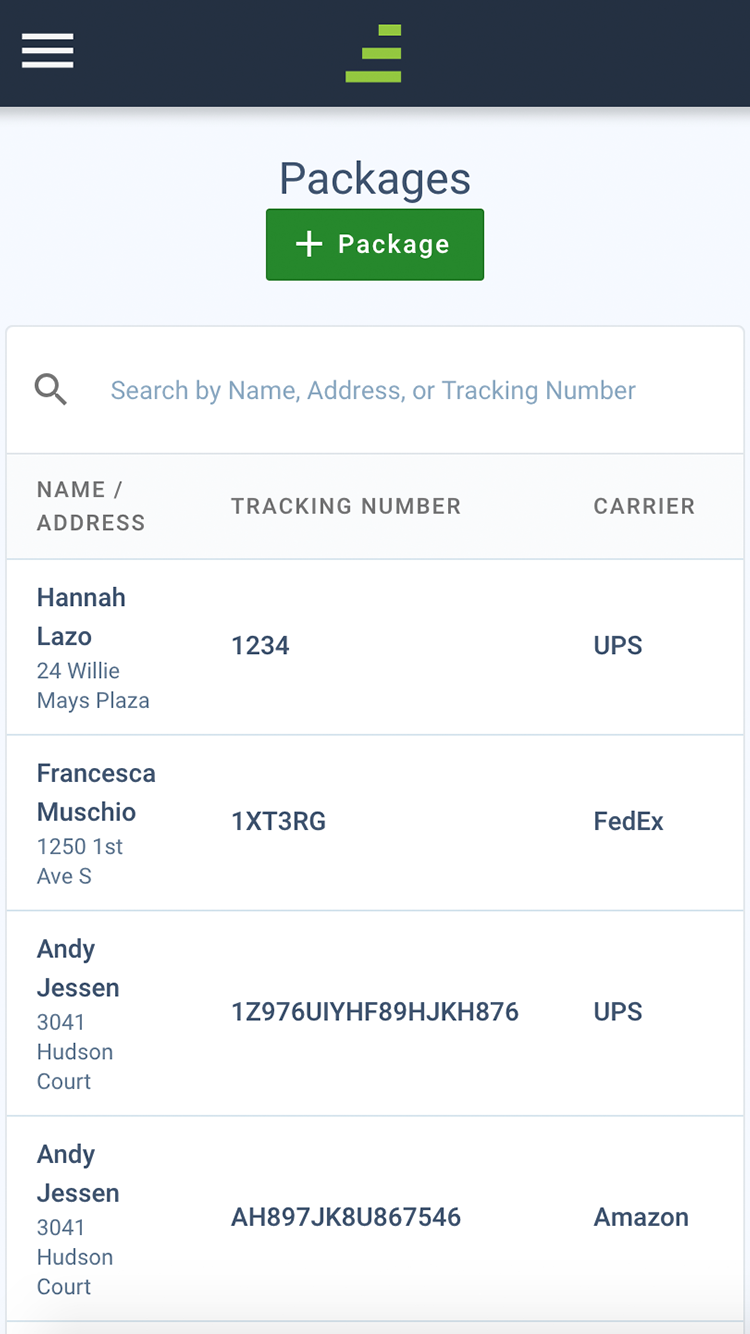Select Andy Jessen's UPS package
Image resolution: width=750 pixels, height=1334 pixels.
(x=375, y=1013)
